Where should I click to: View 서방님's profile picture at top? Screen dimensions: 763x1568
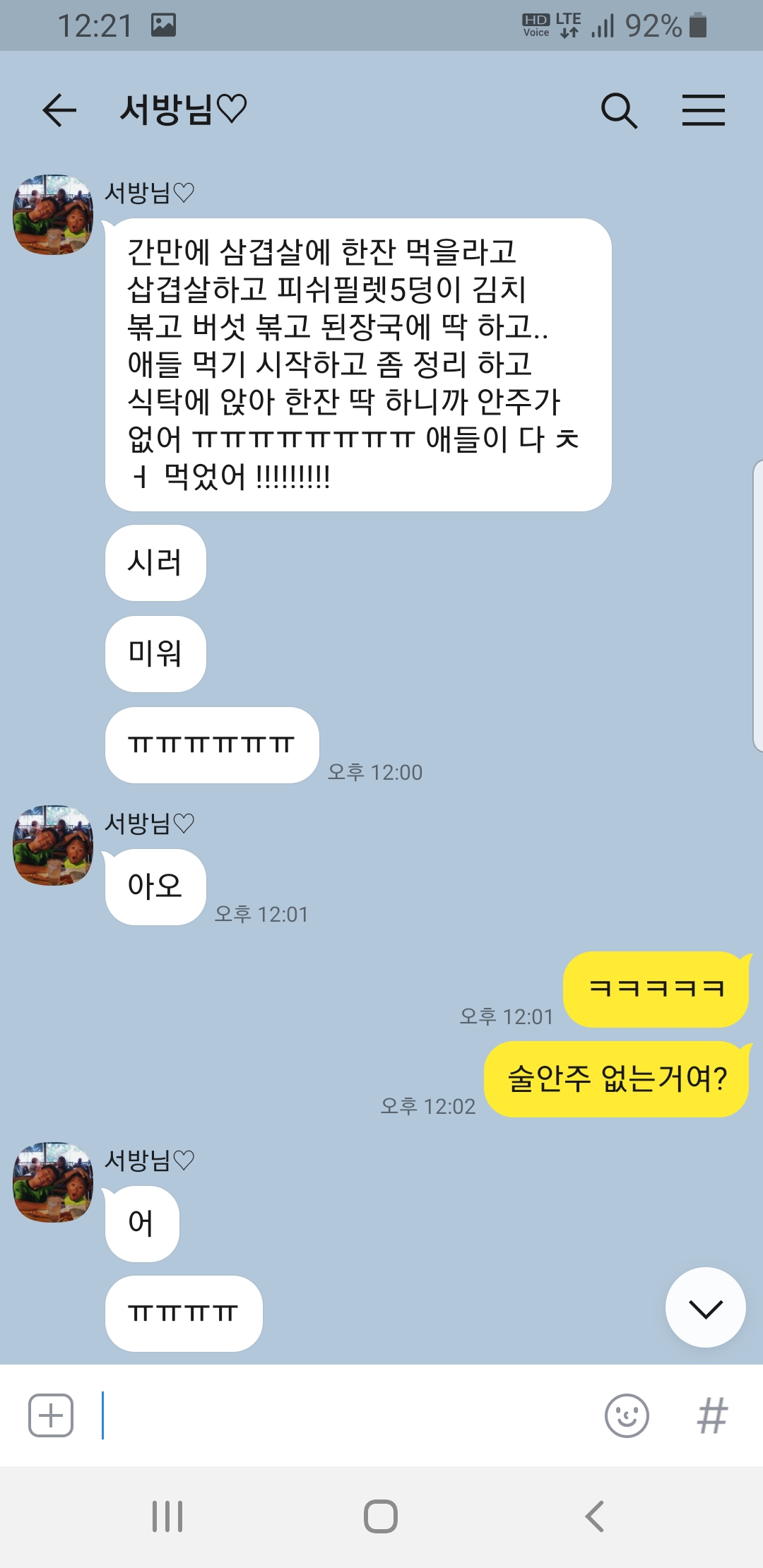(53, 215)
